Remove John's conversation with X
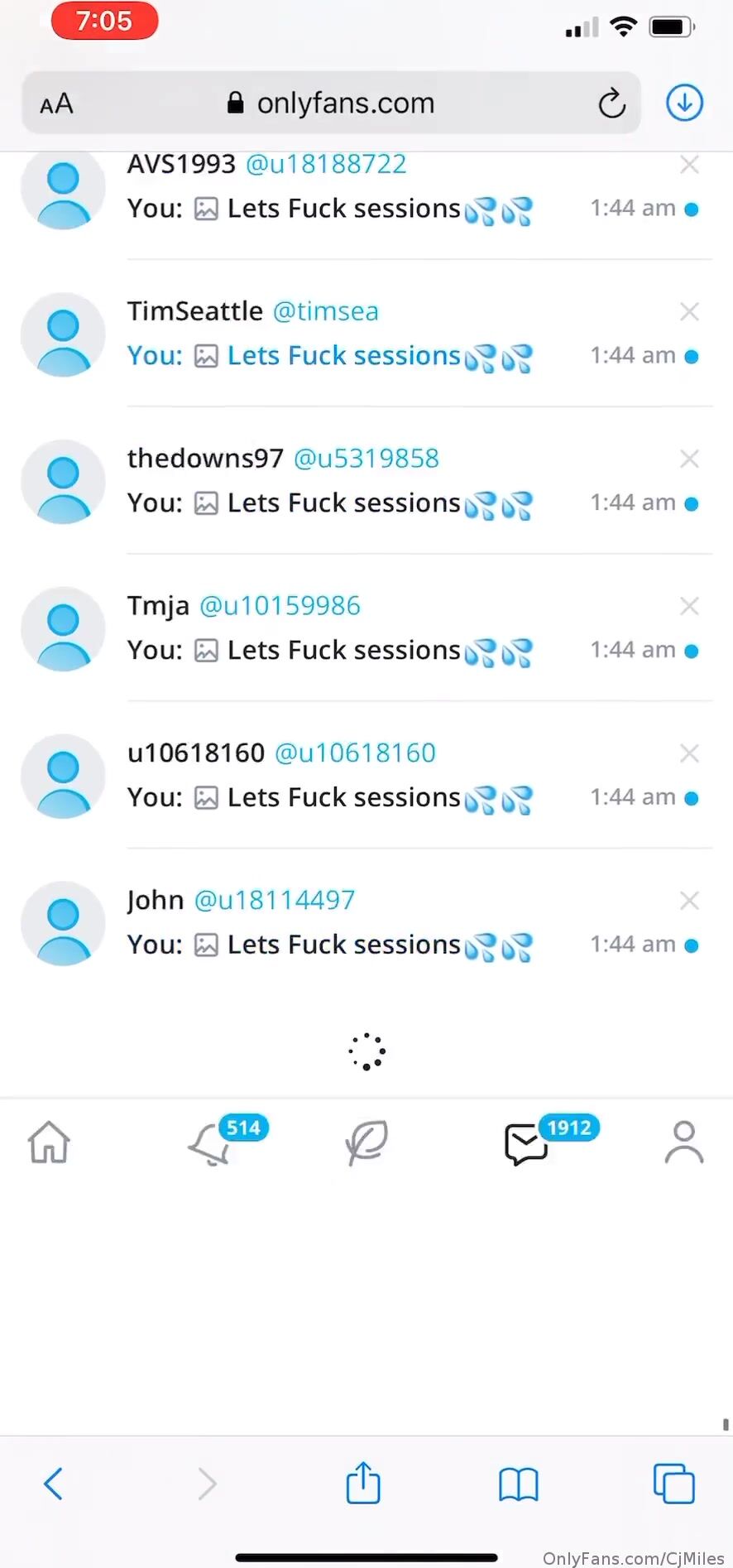This screenshot has height=1568, width=733. coord(689,901)
